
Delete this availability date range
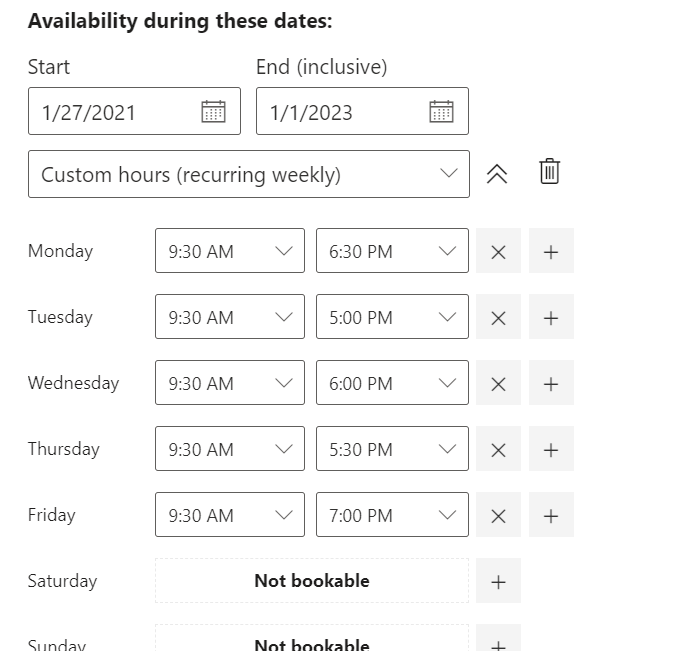tap(549, 172)
